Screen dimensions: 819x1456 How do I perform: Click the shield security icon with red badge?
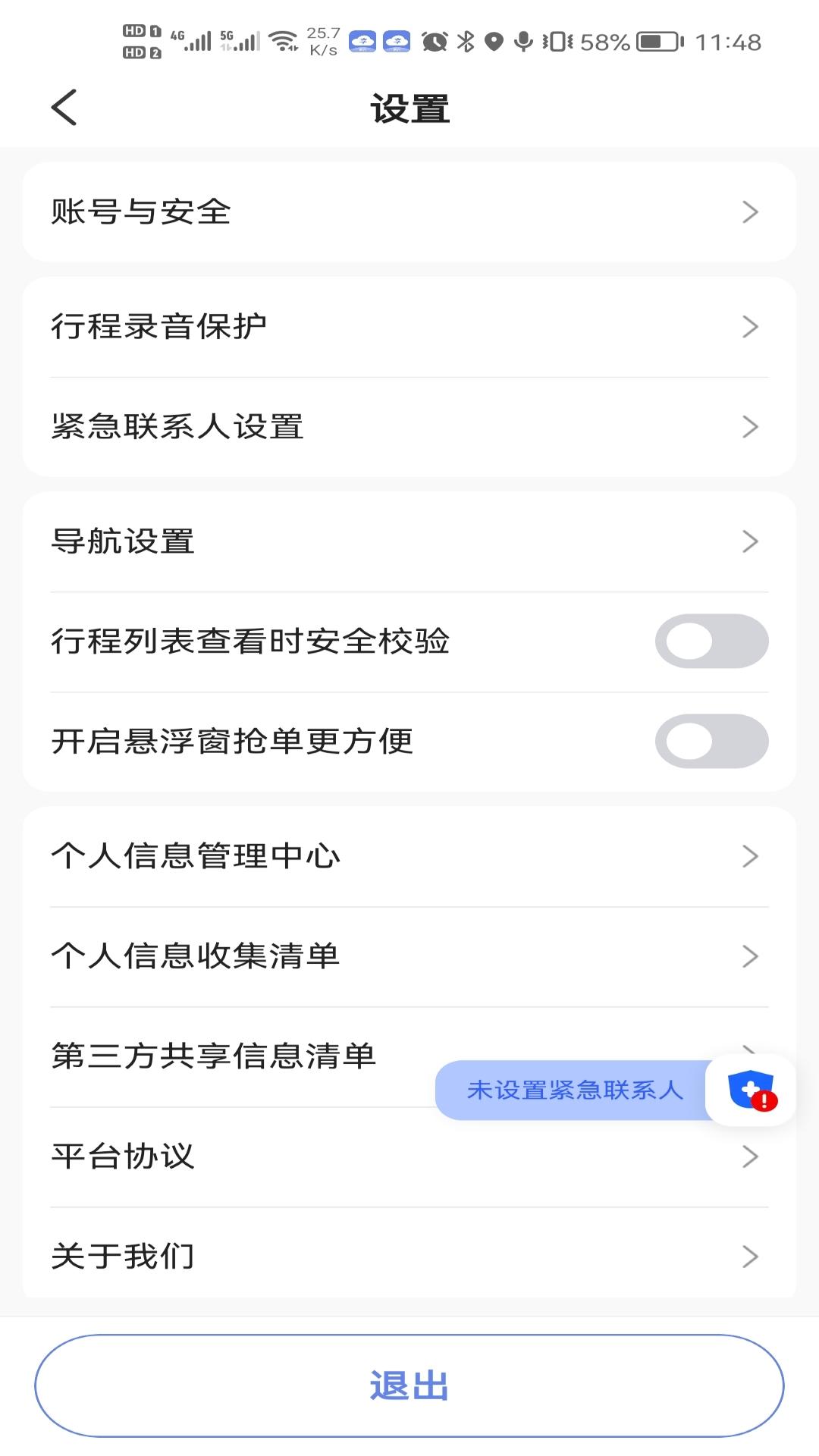pos(749,1090)
